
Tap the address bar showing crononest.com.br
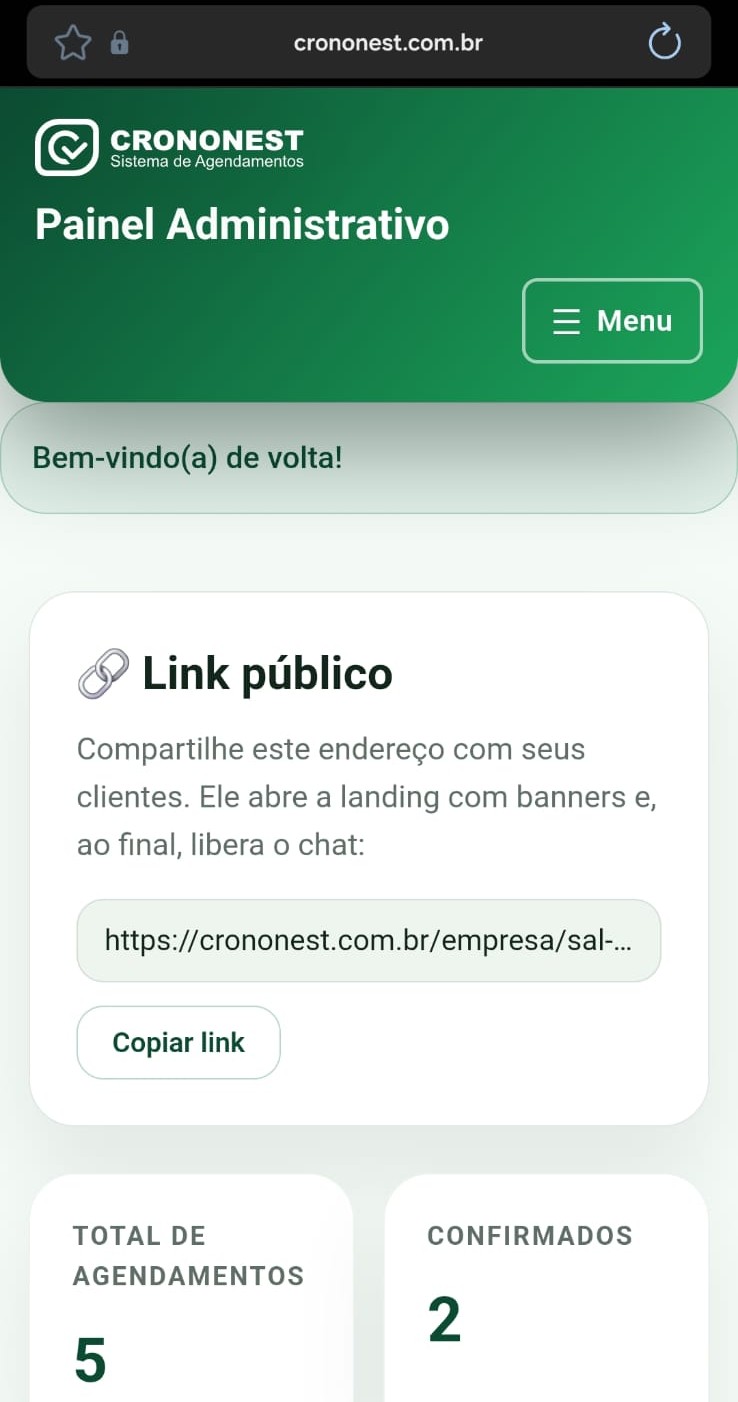coord(388,42)
